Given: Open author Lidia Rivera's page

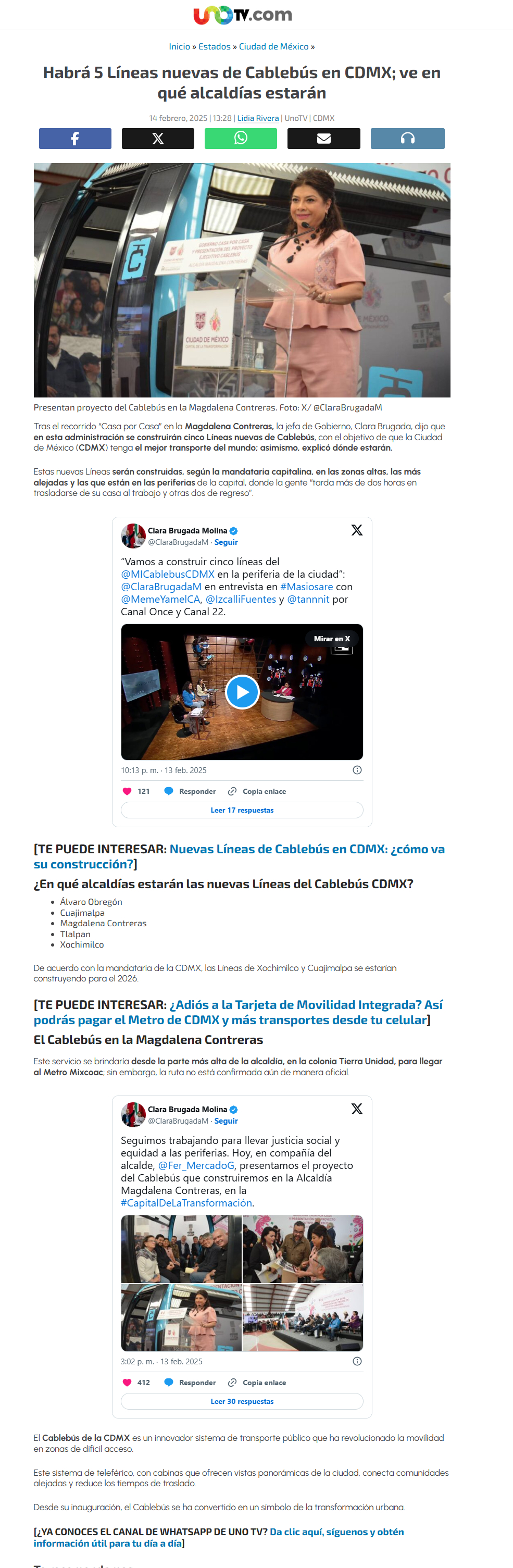Looking at the screenshot, I should 258,119.
